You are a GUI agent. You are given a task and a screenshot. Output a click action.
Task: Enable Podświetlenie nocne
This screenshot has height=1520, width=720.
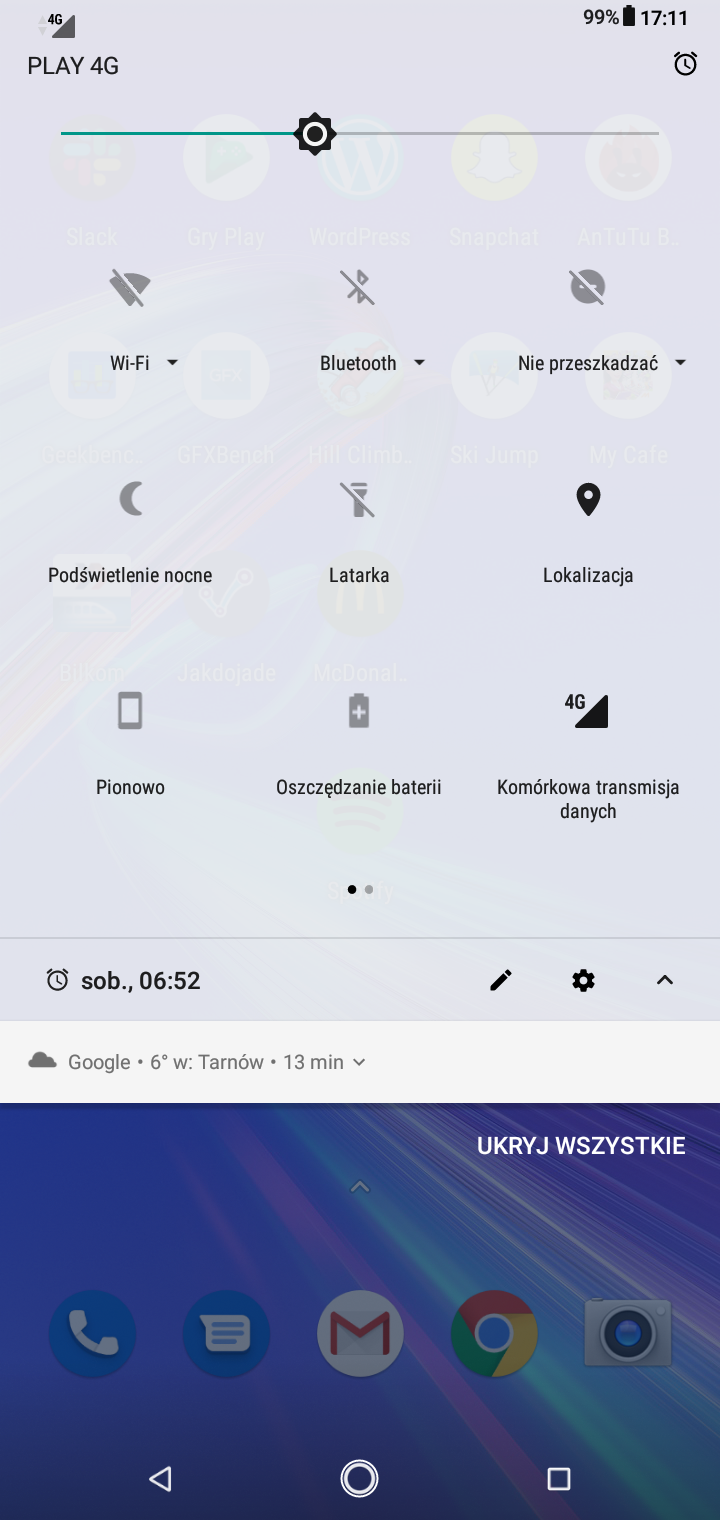point(130,499)
